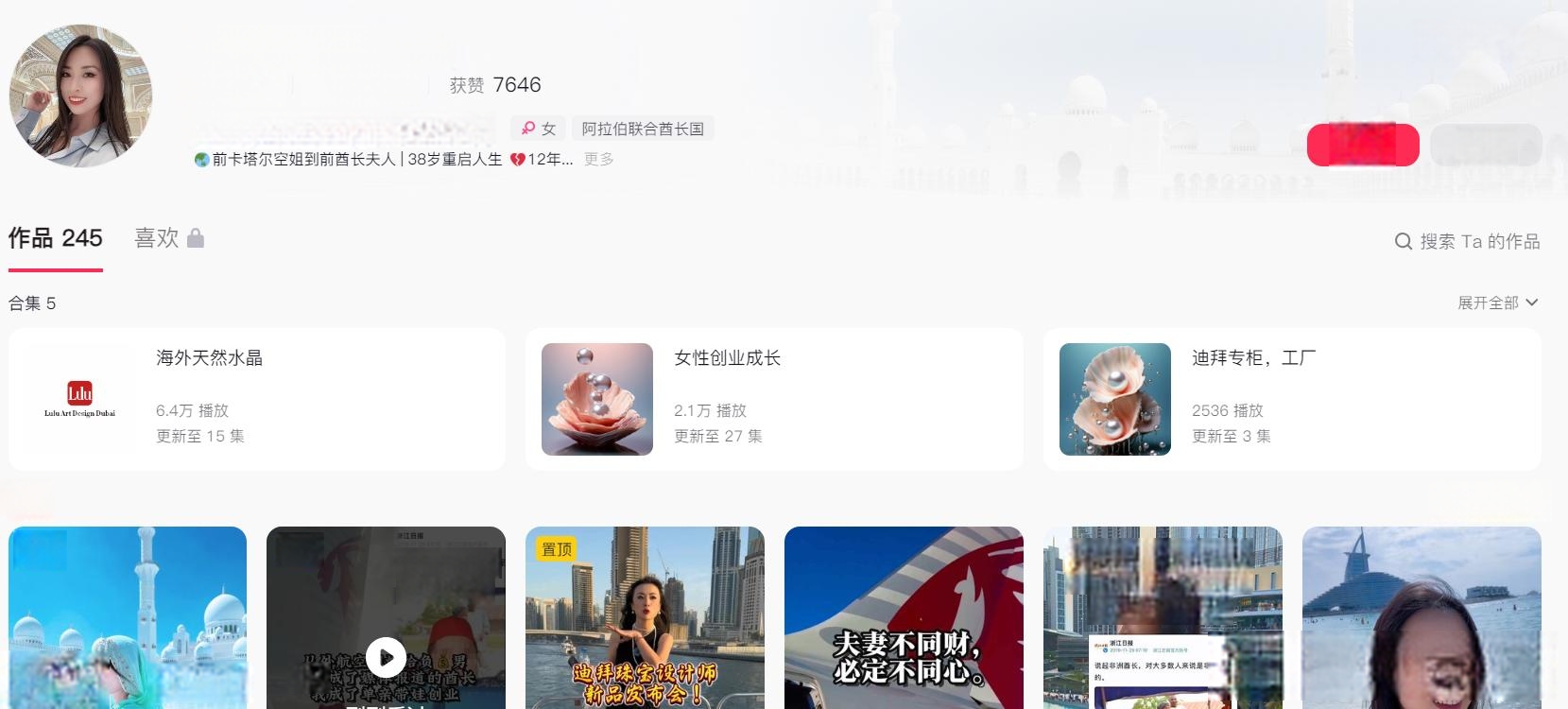Open the profile avatar photo
The width and height of the screenshot is (1568, 709).
point(80,95)
